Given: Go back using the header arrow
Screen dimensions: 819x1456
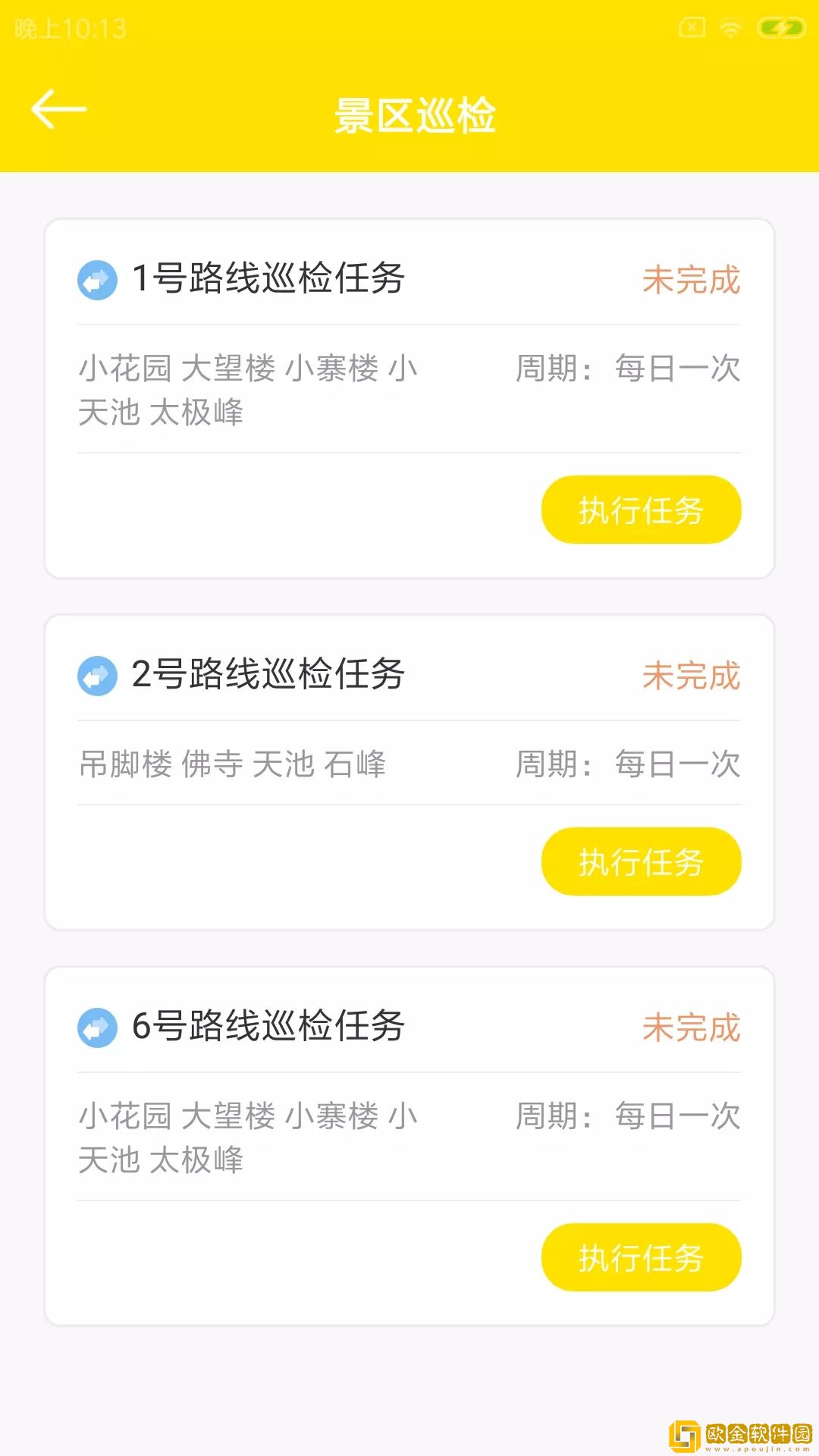Looking at the screenshot, I should (x=59, y=110).
